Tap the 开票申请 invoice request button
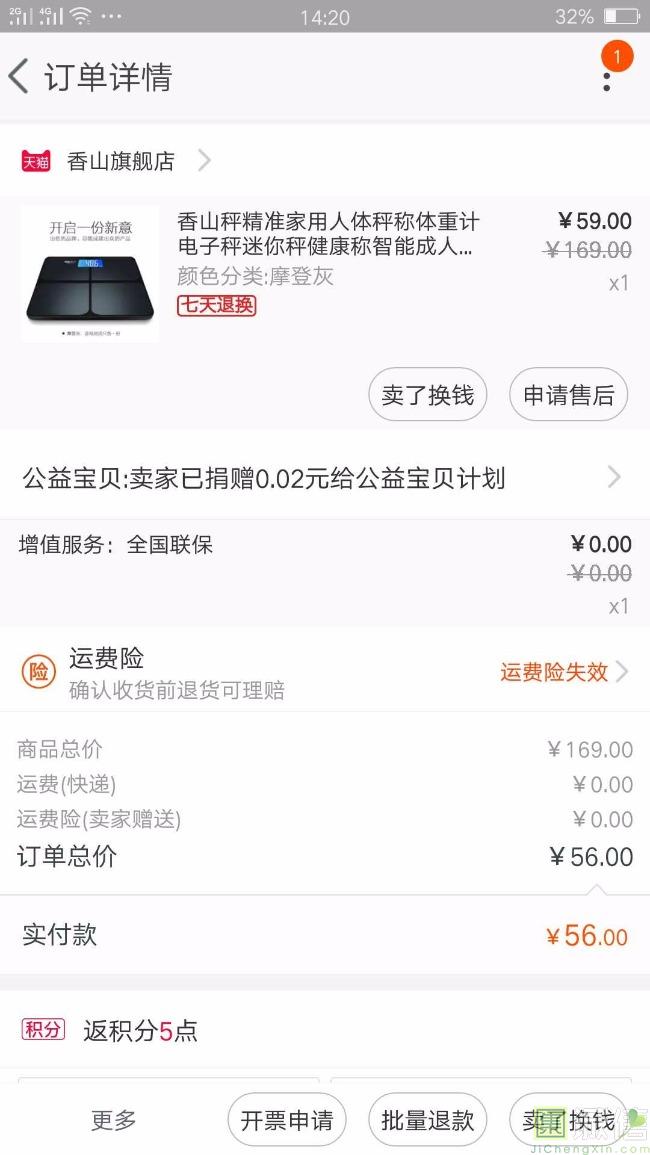 point(287,1120)
